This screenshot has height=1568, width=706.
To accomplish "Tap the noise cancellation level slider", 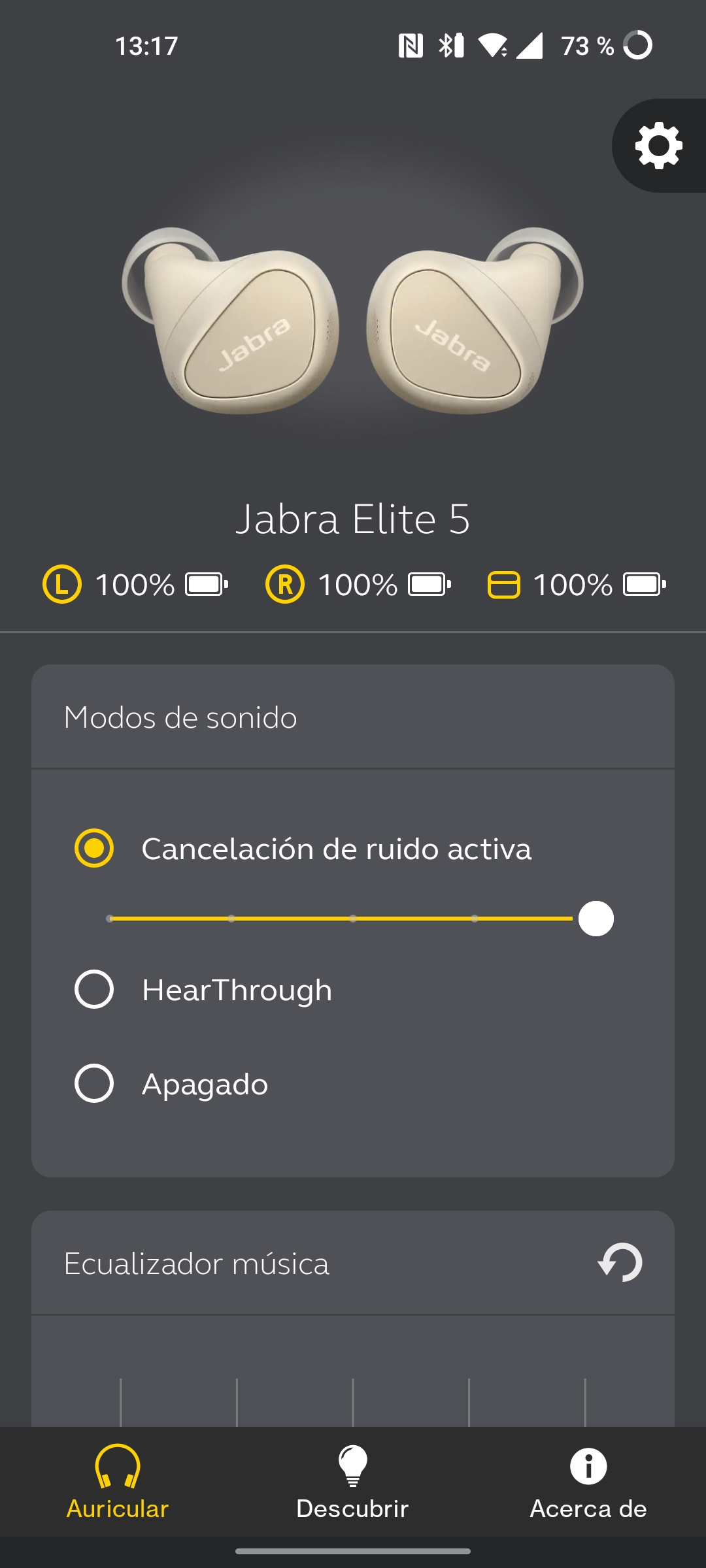I will coord(353,919).
